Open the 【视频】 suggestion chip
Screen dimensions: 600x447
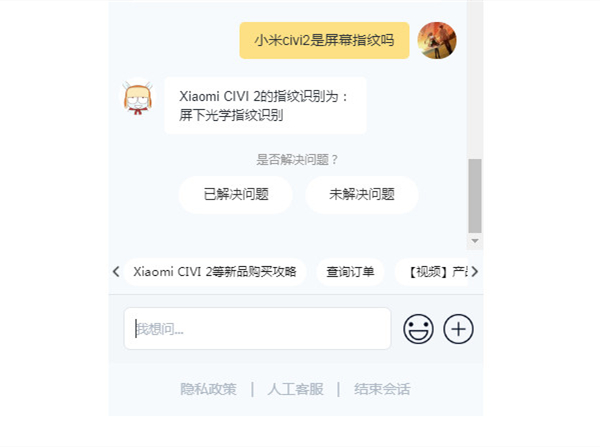(x=432, y=272)
